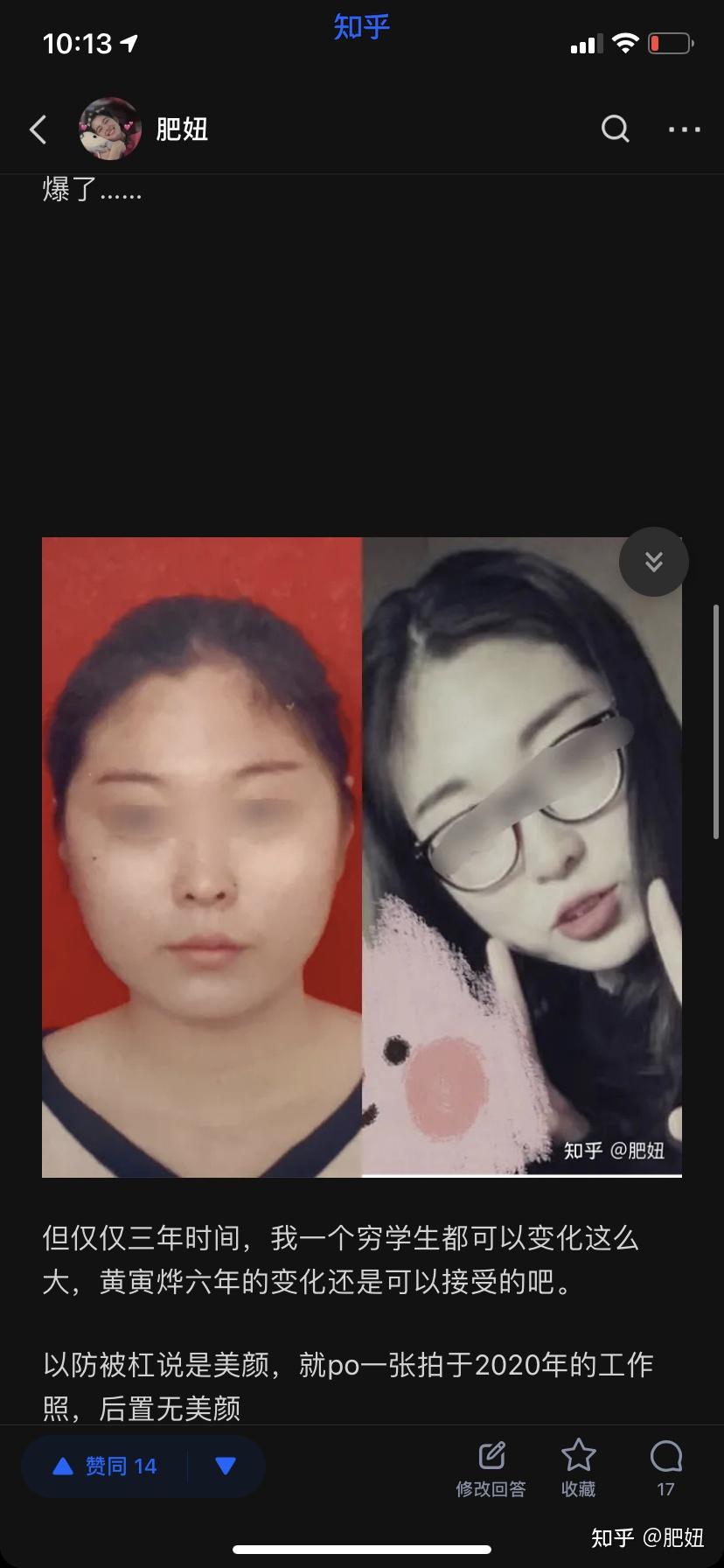Tap the time 10:13 in the status bar
This screenshot has width=724, height=1568.
(x=77, y=42)
